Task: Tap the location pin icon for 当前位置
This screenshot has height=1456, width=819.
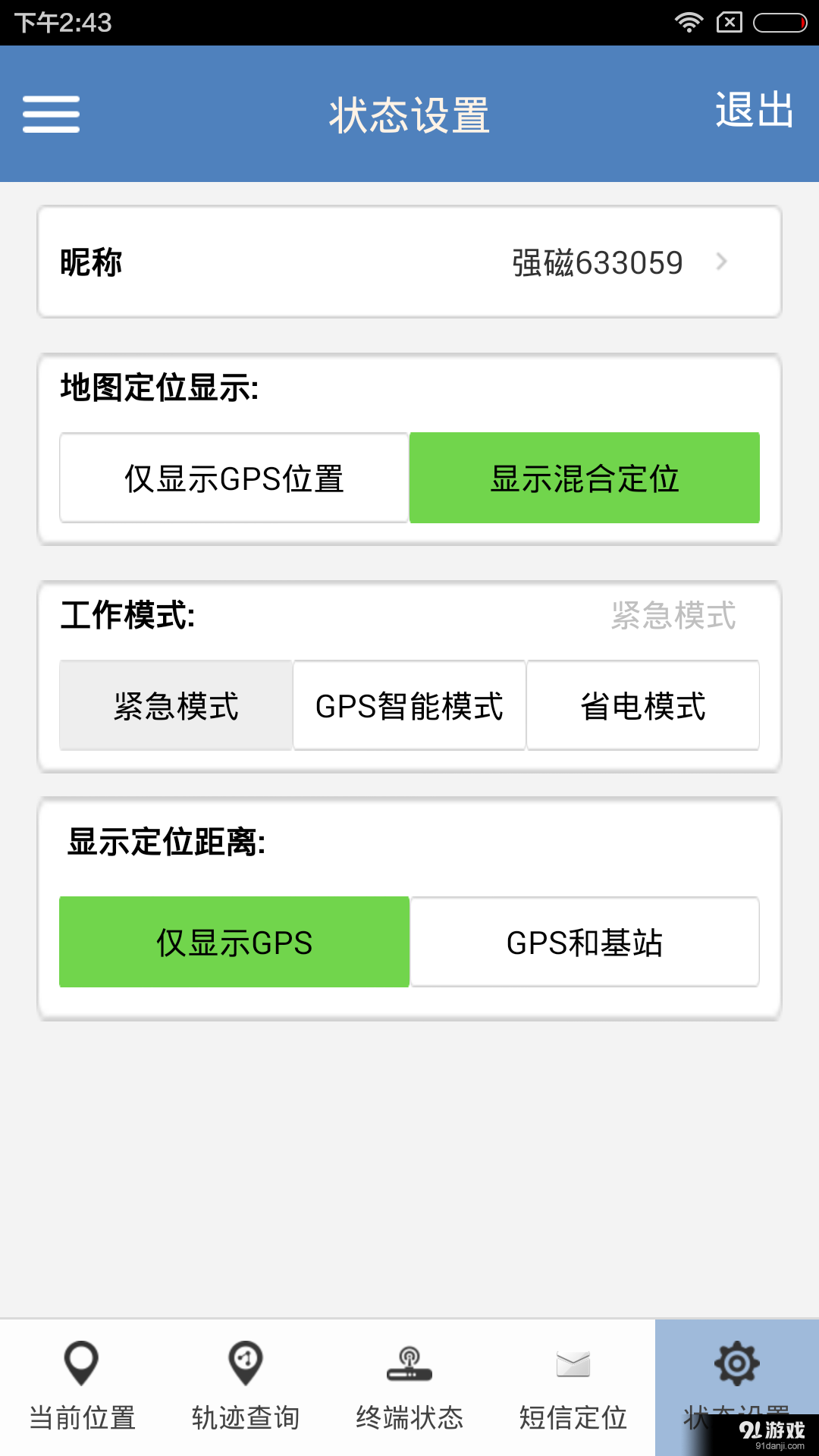Action: tap(80, 1361)
